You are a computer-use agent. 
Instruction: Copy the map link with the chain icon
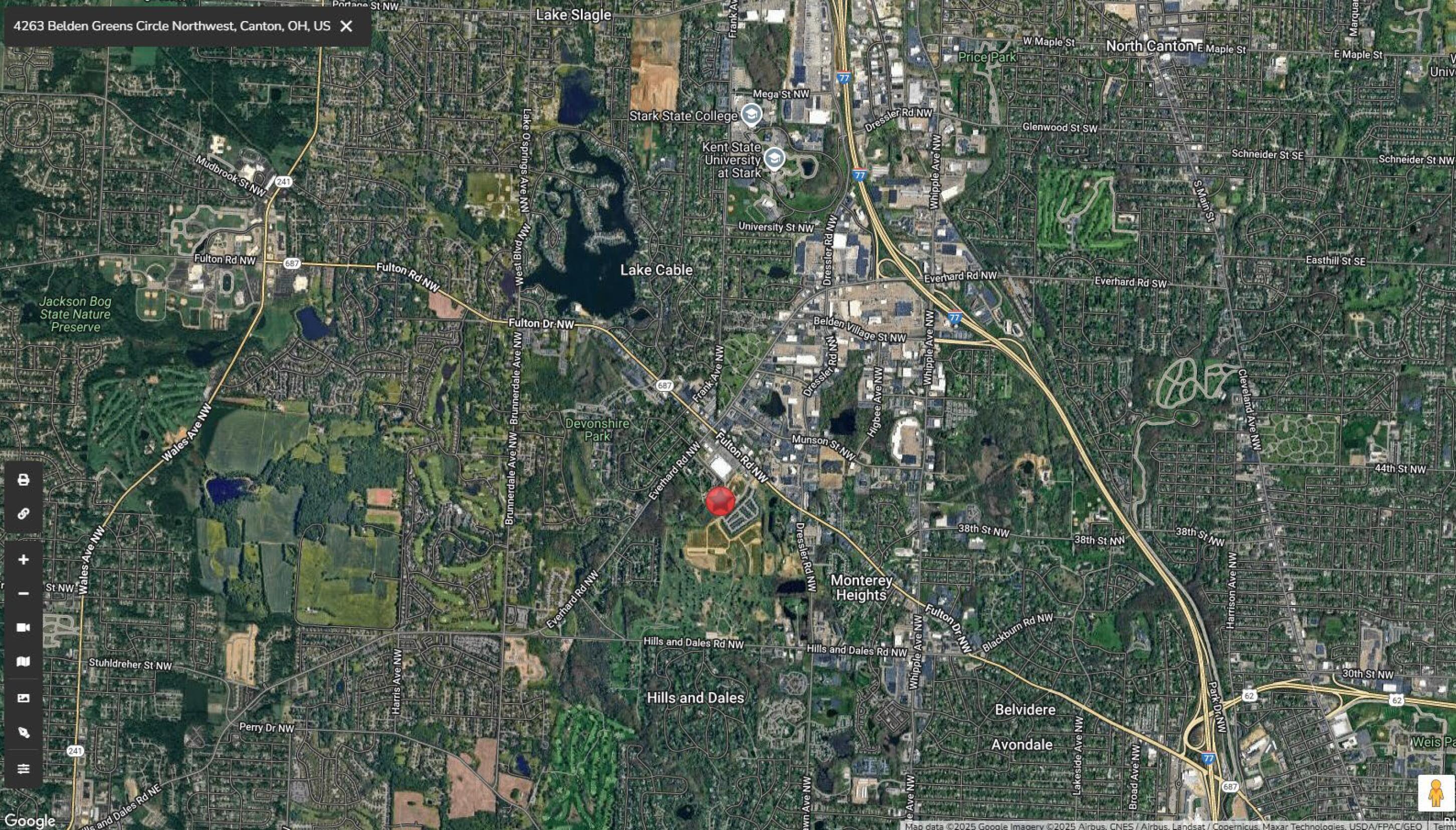24,514
